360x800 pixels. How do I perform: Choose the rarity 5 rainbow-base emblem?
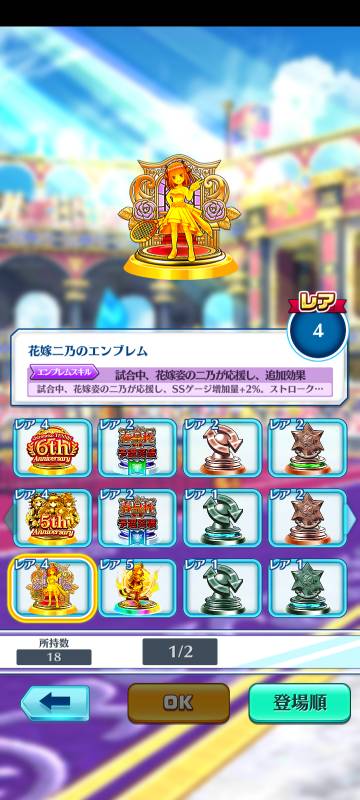pos(137,588)
